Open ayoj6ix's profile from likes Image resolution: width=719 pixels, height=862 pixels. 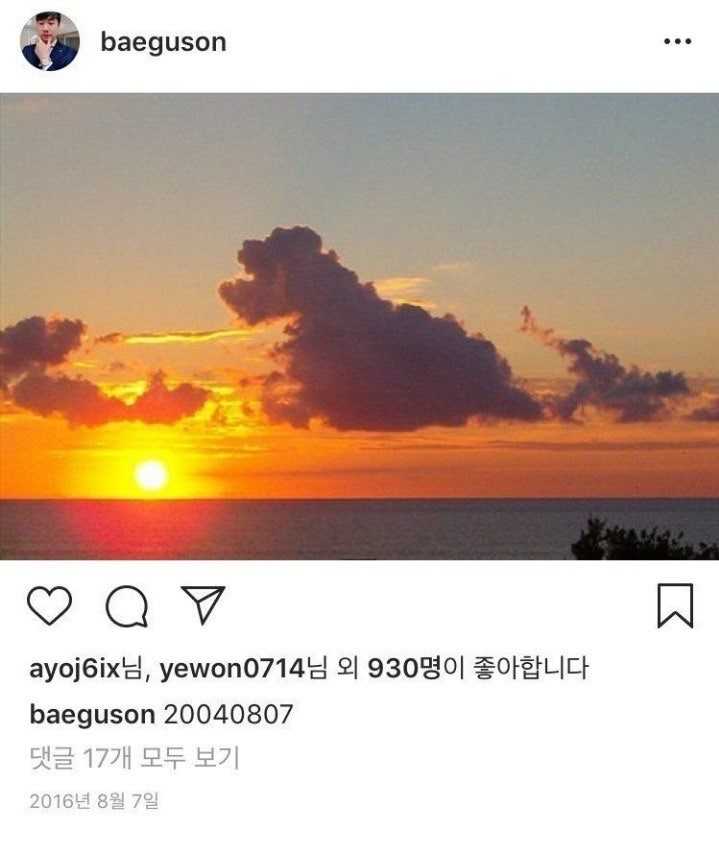[75, 669]
